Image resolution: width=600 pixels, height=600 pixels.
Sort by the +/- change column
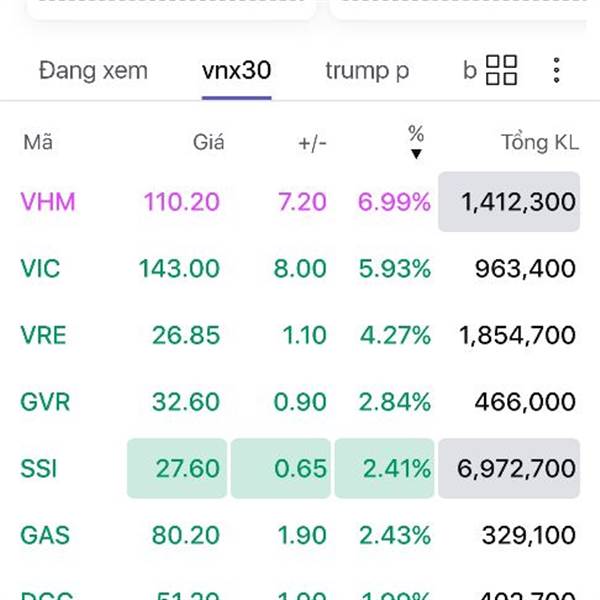tap(312, 143)
